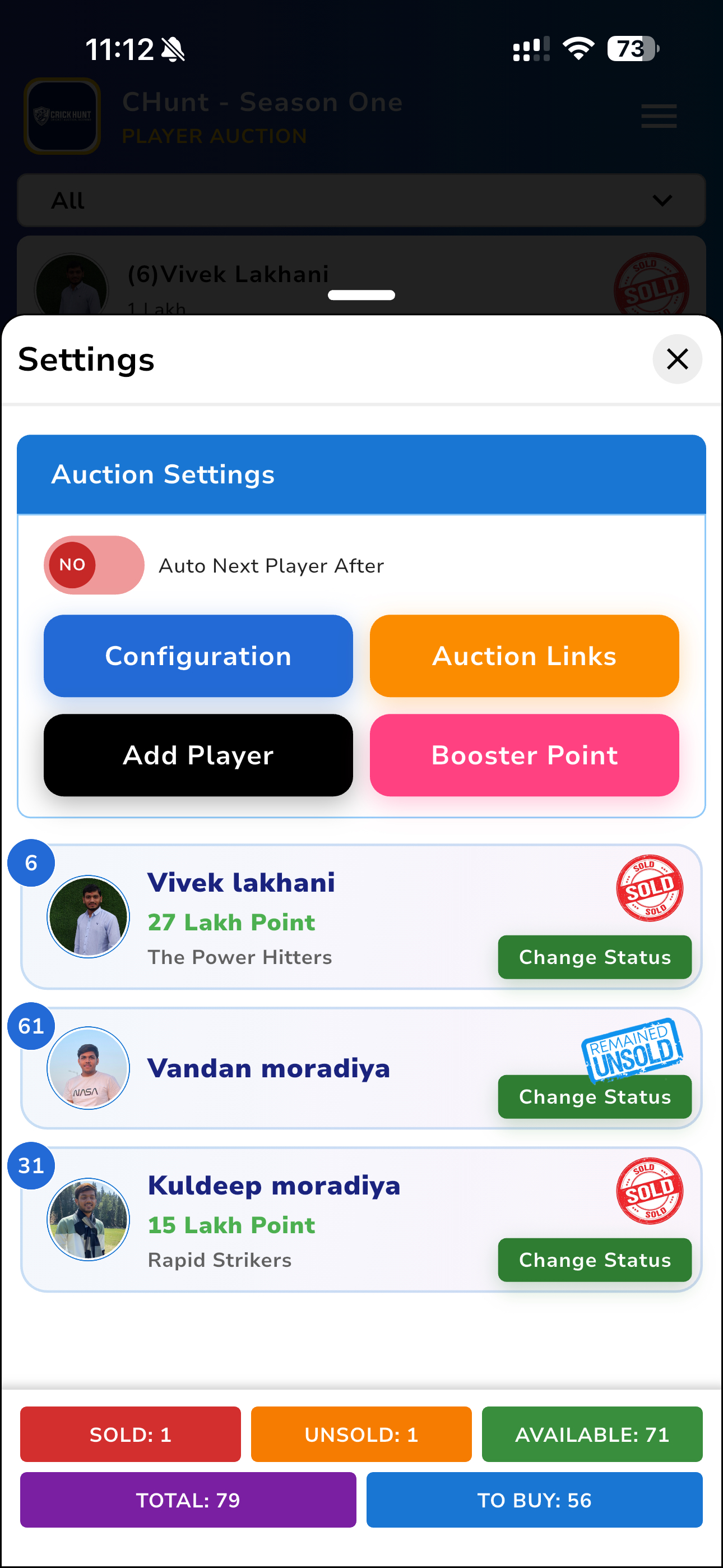The width and height of the screenshot is (723, 1568).
Task: Select the UNSOLD: 1 filter
Action: (361, 1434)
